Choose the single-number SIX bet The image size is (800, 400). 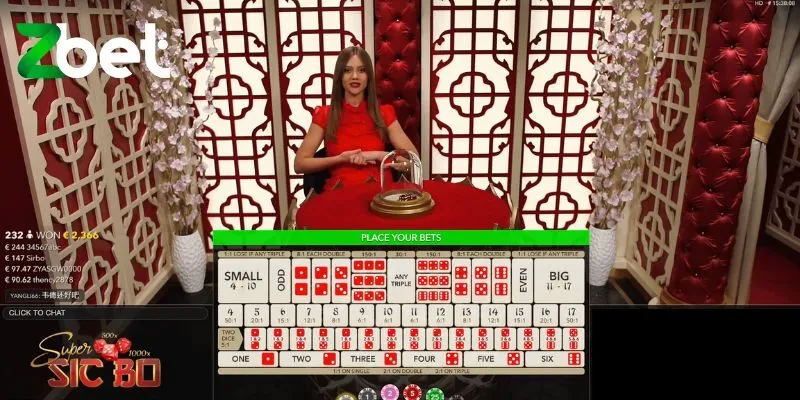[x=554, y=358]
